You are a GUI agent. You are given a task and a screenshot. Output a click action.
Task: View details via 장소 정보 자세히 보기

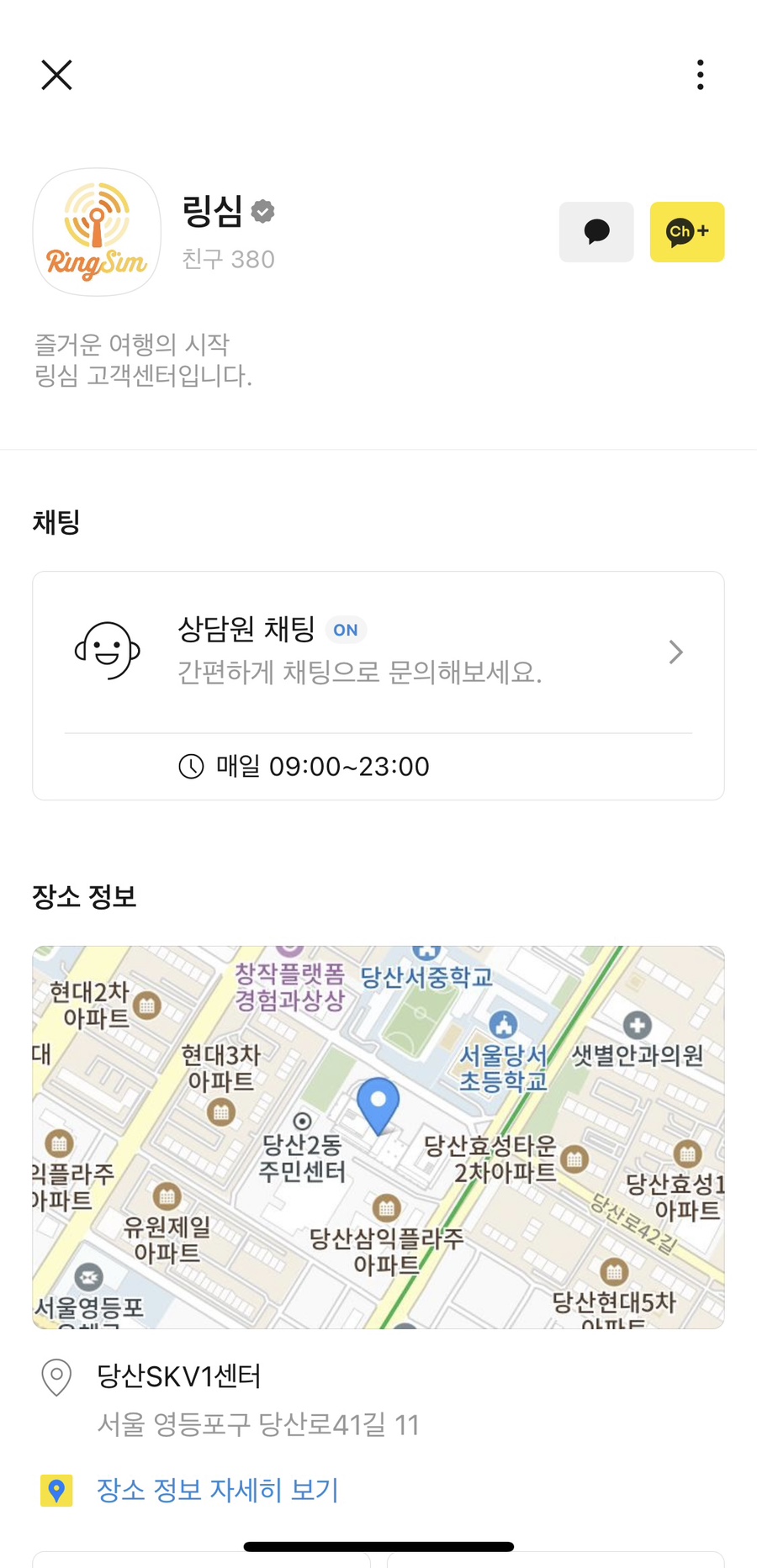coord(217,1490)
